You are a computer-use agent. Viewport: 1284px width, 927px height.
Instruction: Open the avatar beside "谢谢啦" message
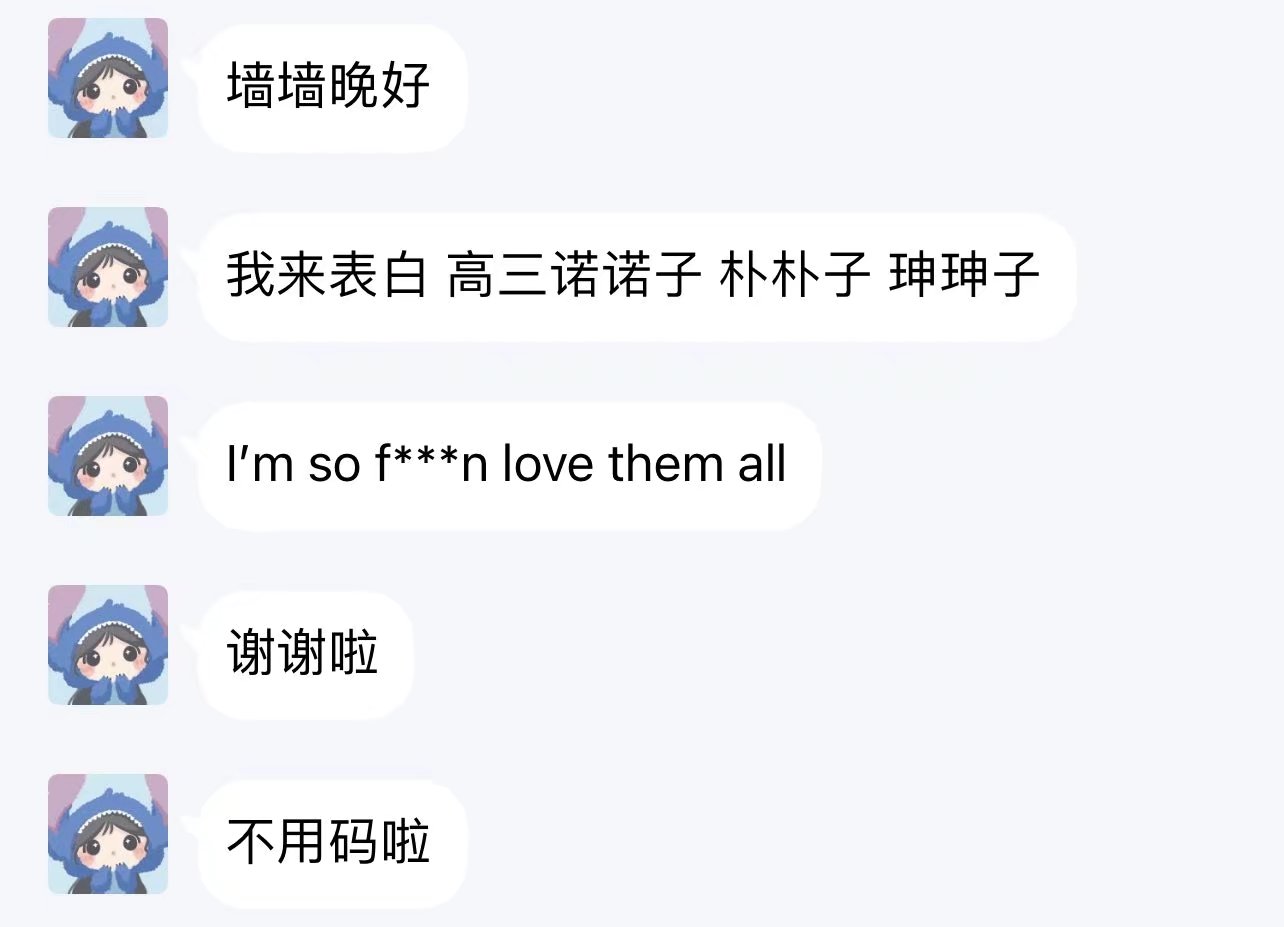coord(108,645)
